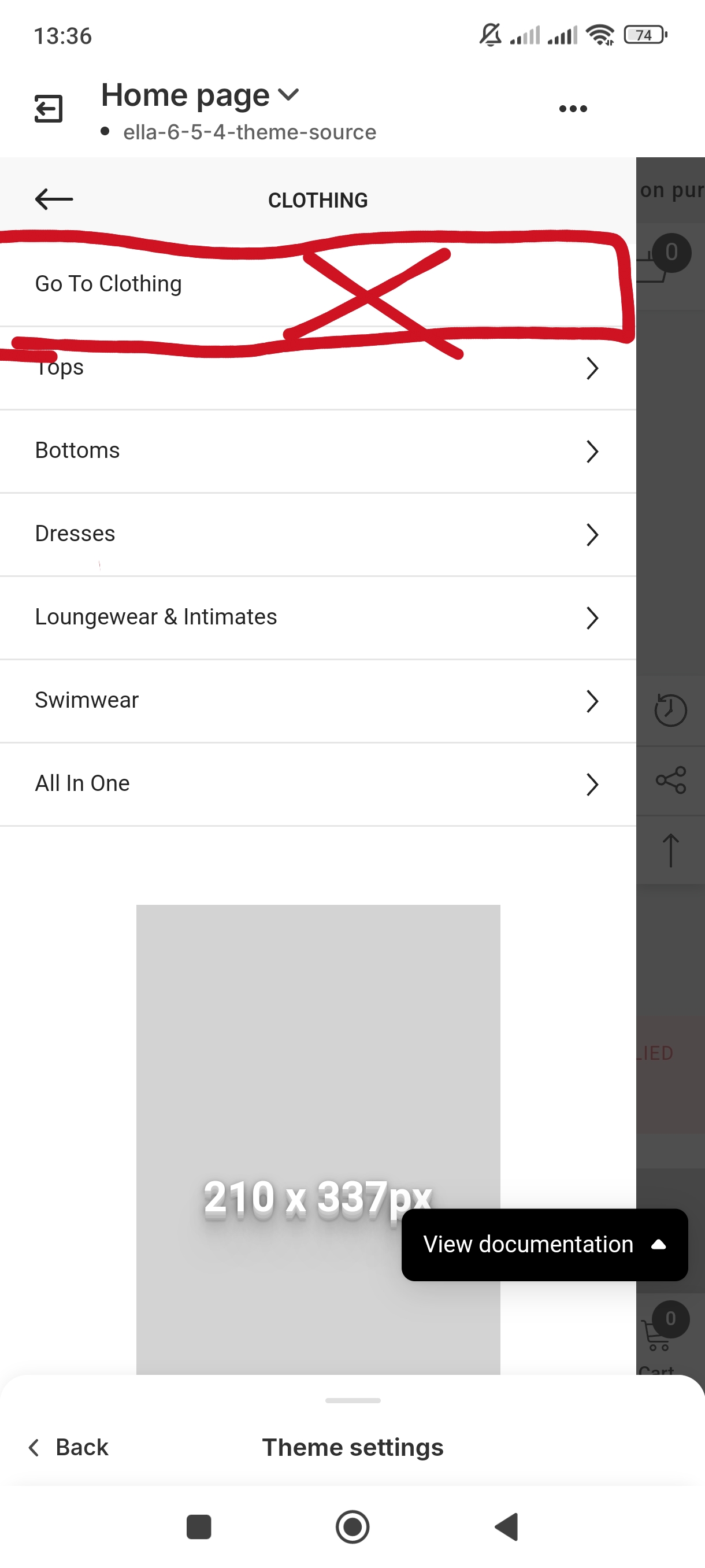Screen dimensions: 705x1568
Task: Expand the Bottoms submenu
Action: click(592, 451)
